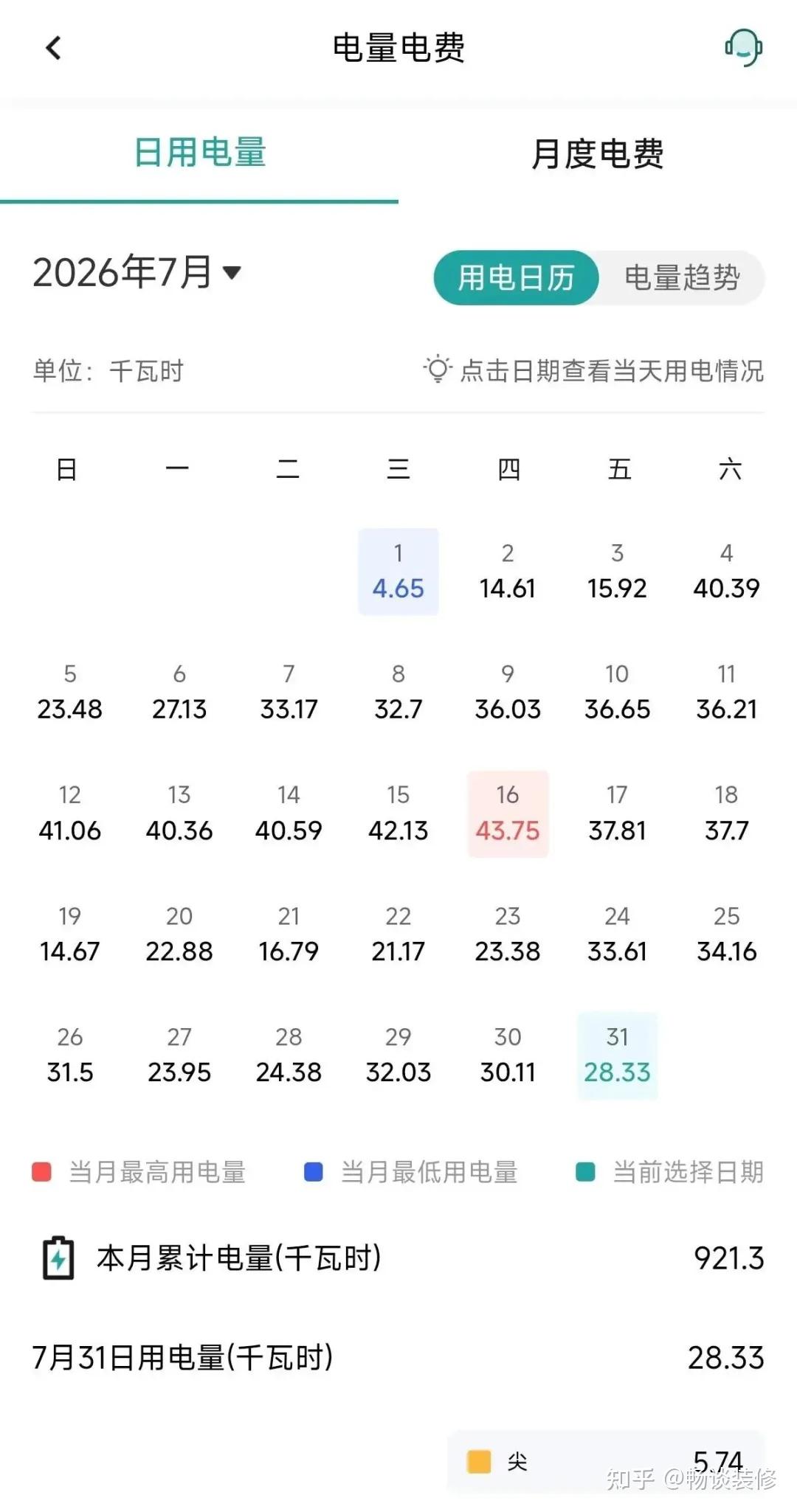Go back using the top-left arrow
The height and width of the screenshot is (1512, 797).
pos(53,49)
